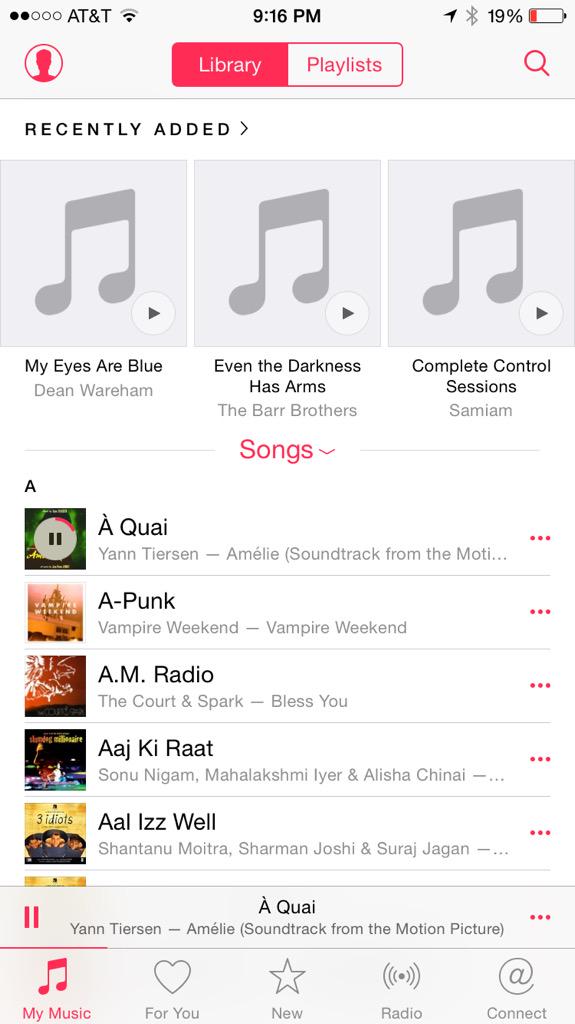Go to the For You tab

tap(172, 988)
